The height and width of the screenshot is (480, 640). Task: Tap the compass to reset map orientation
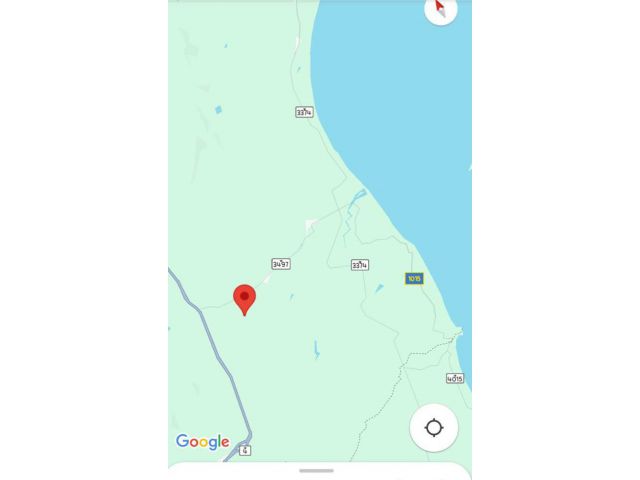click(440, 8)
